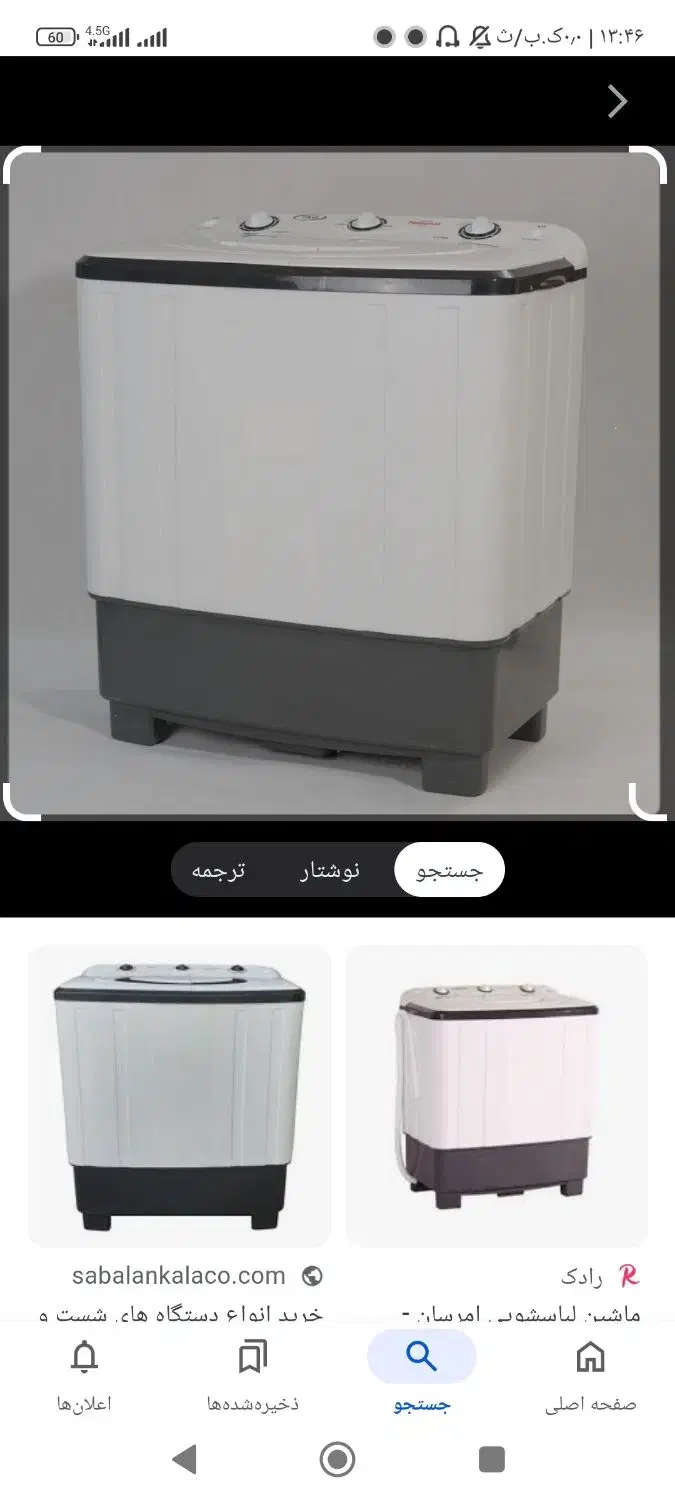Screen dimensions: 675x1500
Task: Open اعلان‌ها (Notifications) tab
Action: (84, 1374)
